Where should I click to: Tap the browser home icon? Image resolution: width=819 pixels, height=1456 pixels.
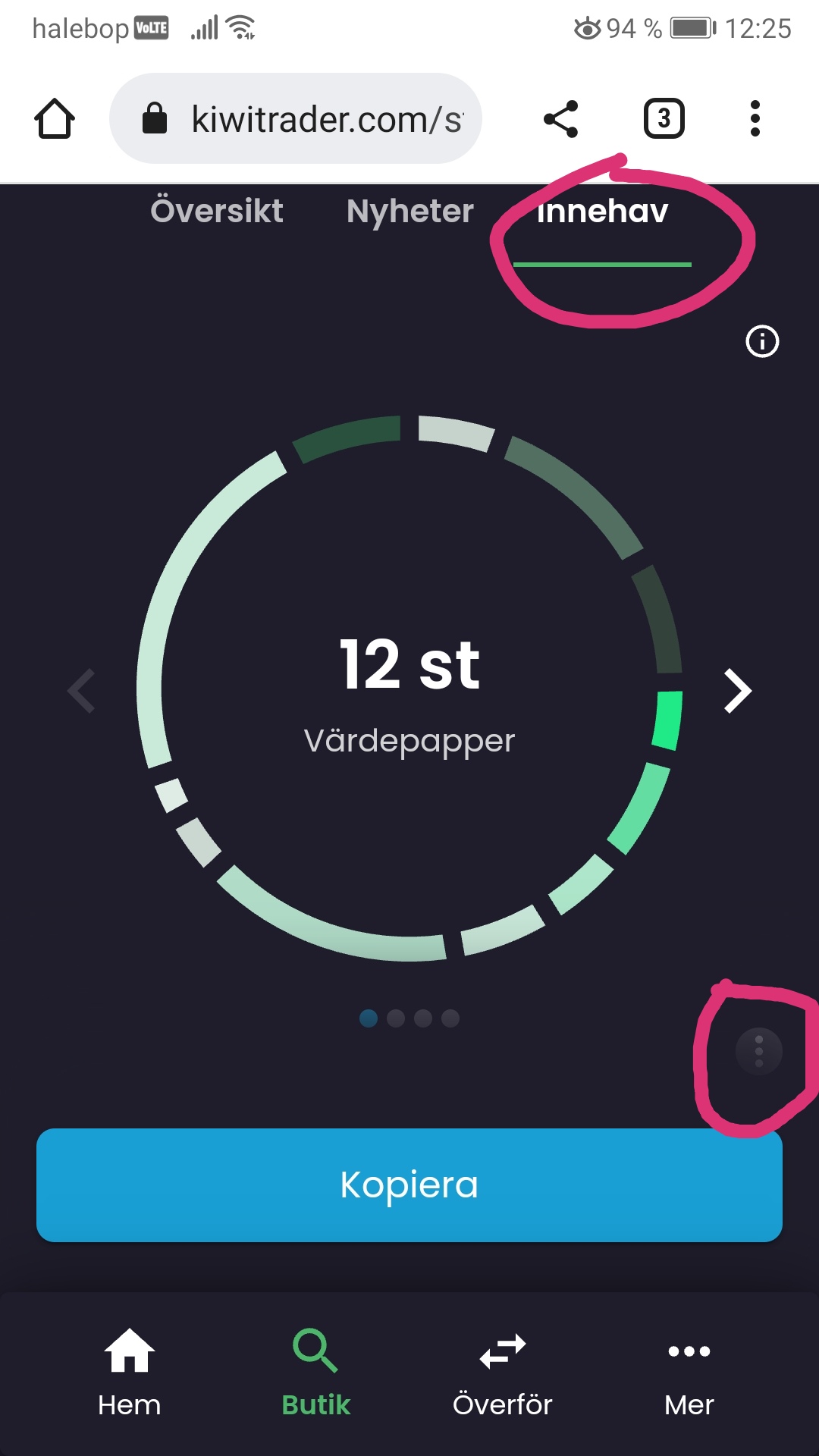point(55,119)
